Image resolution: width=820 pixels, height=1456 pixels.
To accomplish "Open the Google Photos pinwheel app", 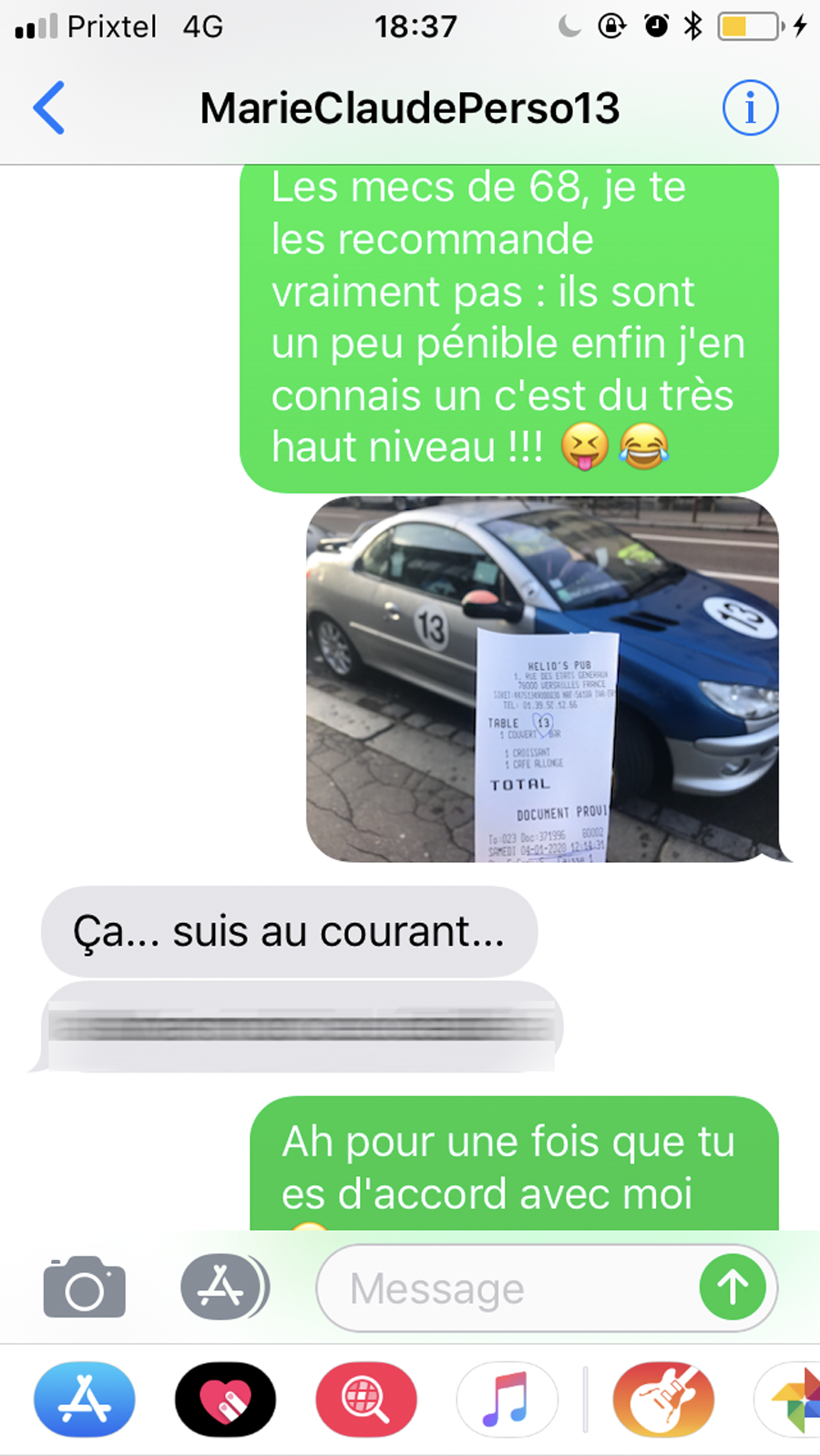I will [794, 1400].
